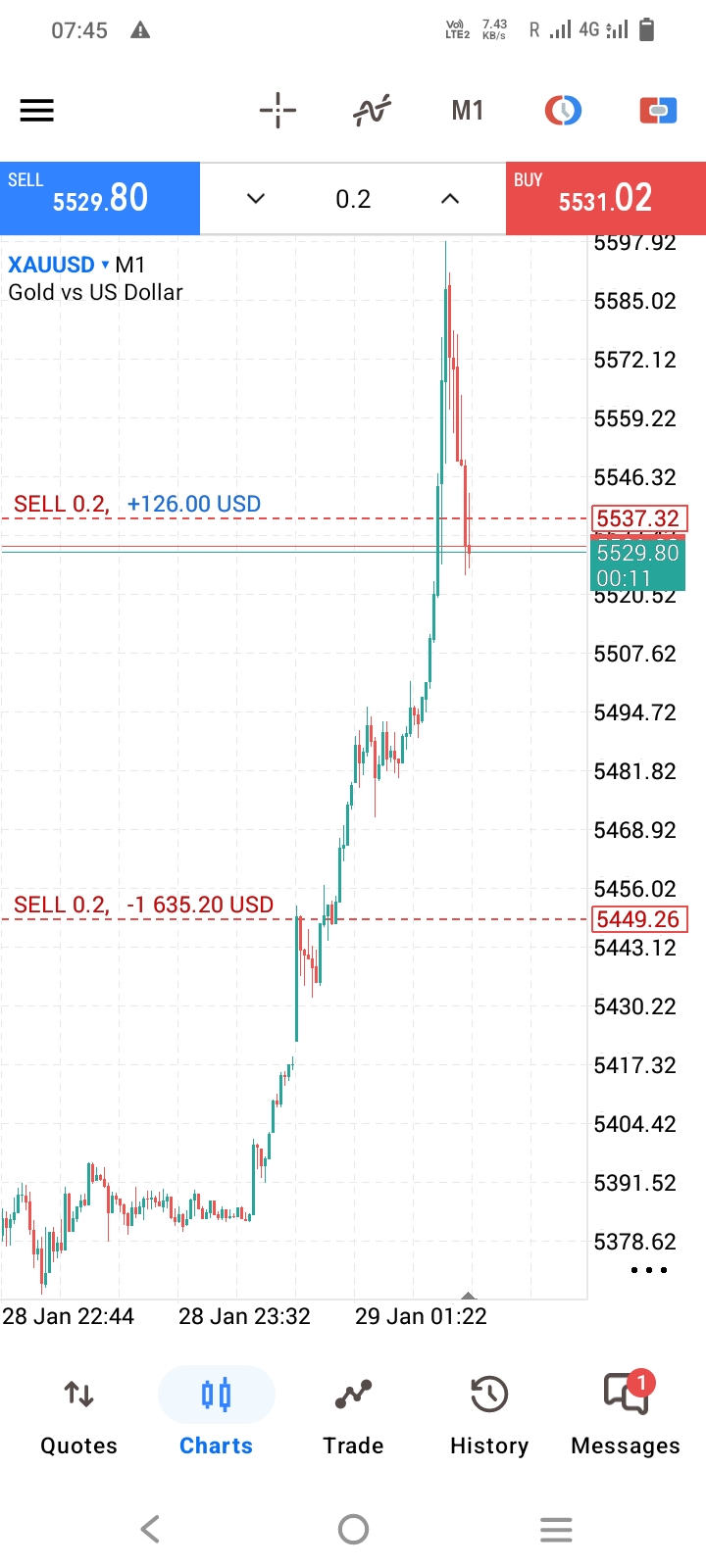This screenshot has height=1568, width=706.
Task: Buy at 5531.02
Action: pyautogui.click(x=605, y=198)
